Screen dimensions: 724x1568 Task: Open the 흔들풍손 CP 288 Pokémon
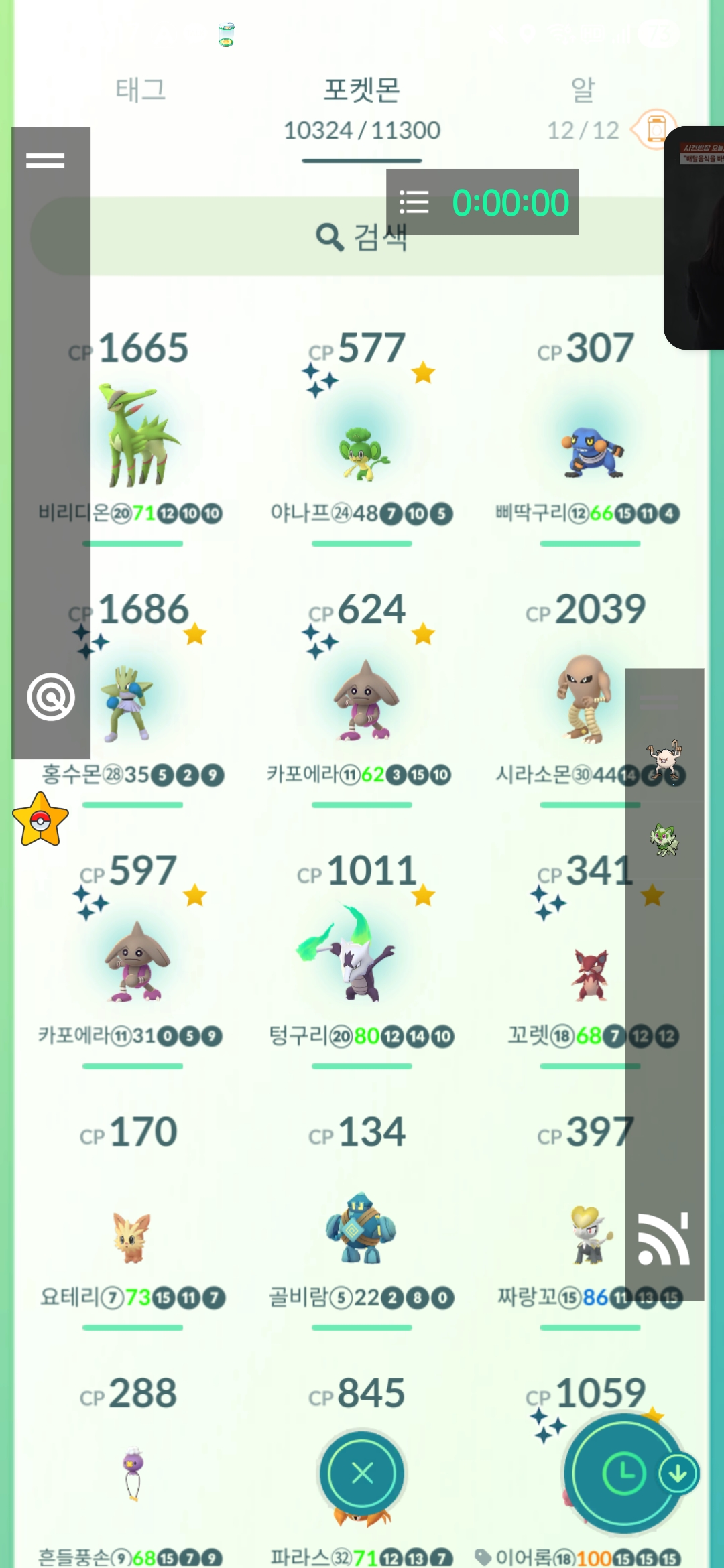[x=132, y=1474]
